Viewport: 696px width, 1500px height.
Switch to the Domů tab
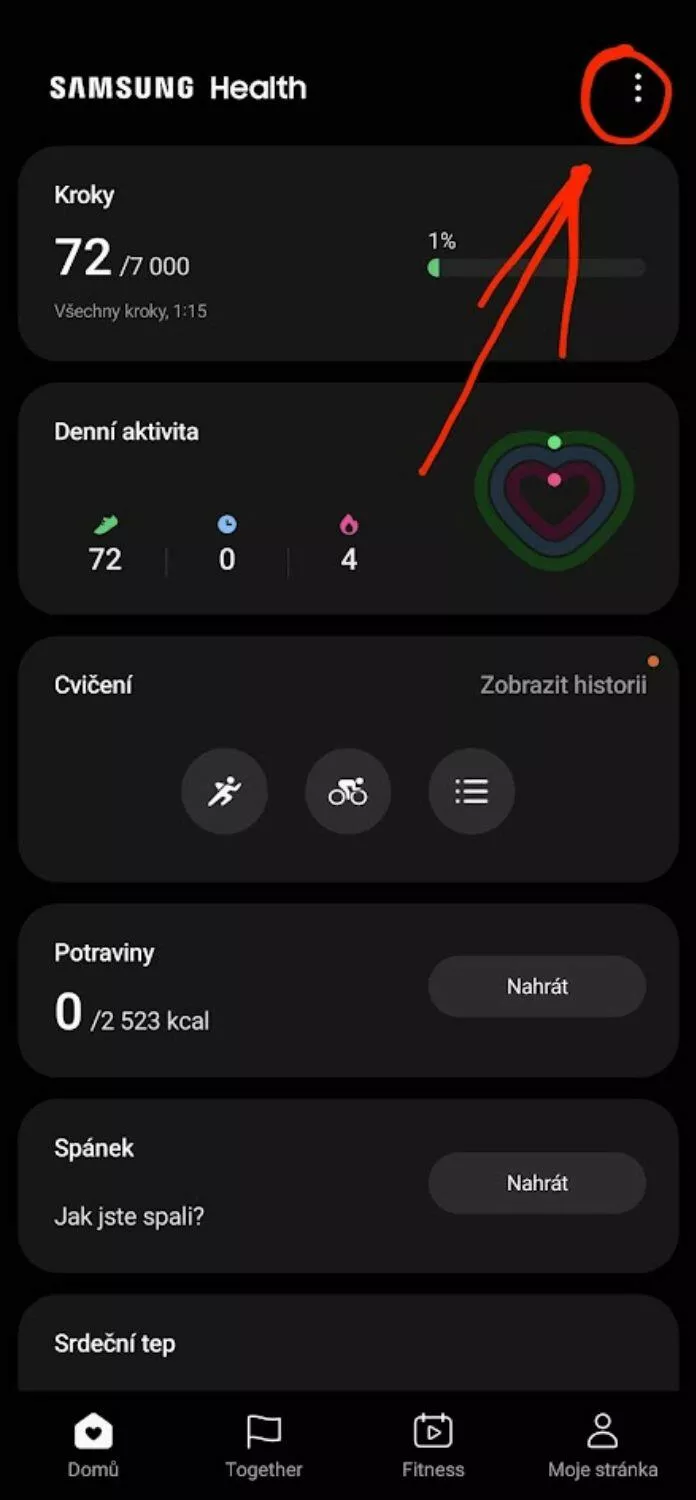tap(93, 1446)
